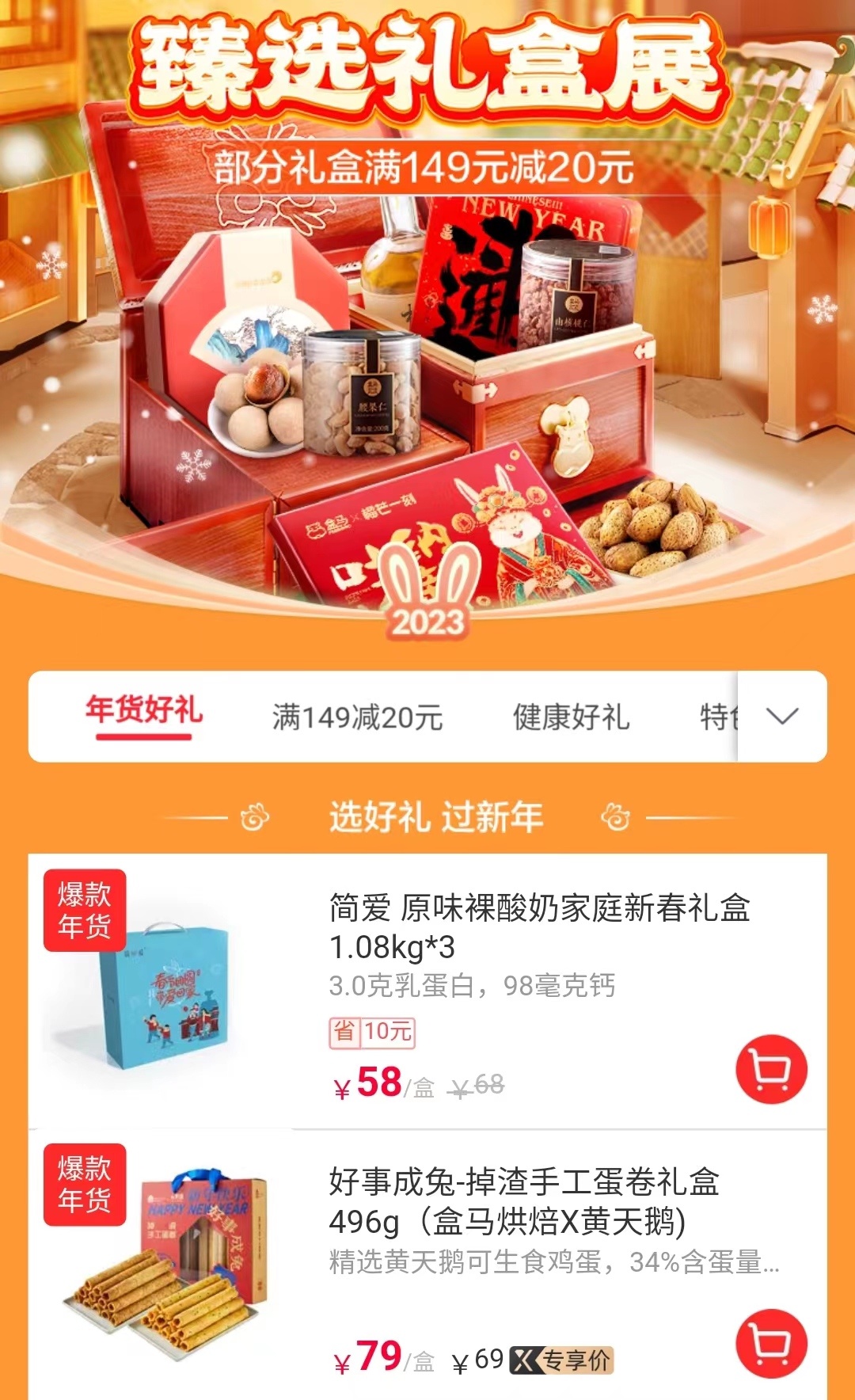Switch to the 年货好礼 tab
The height and width of the screenshot is (1400, 855).
click(x=144, y=712)
